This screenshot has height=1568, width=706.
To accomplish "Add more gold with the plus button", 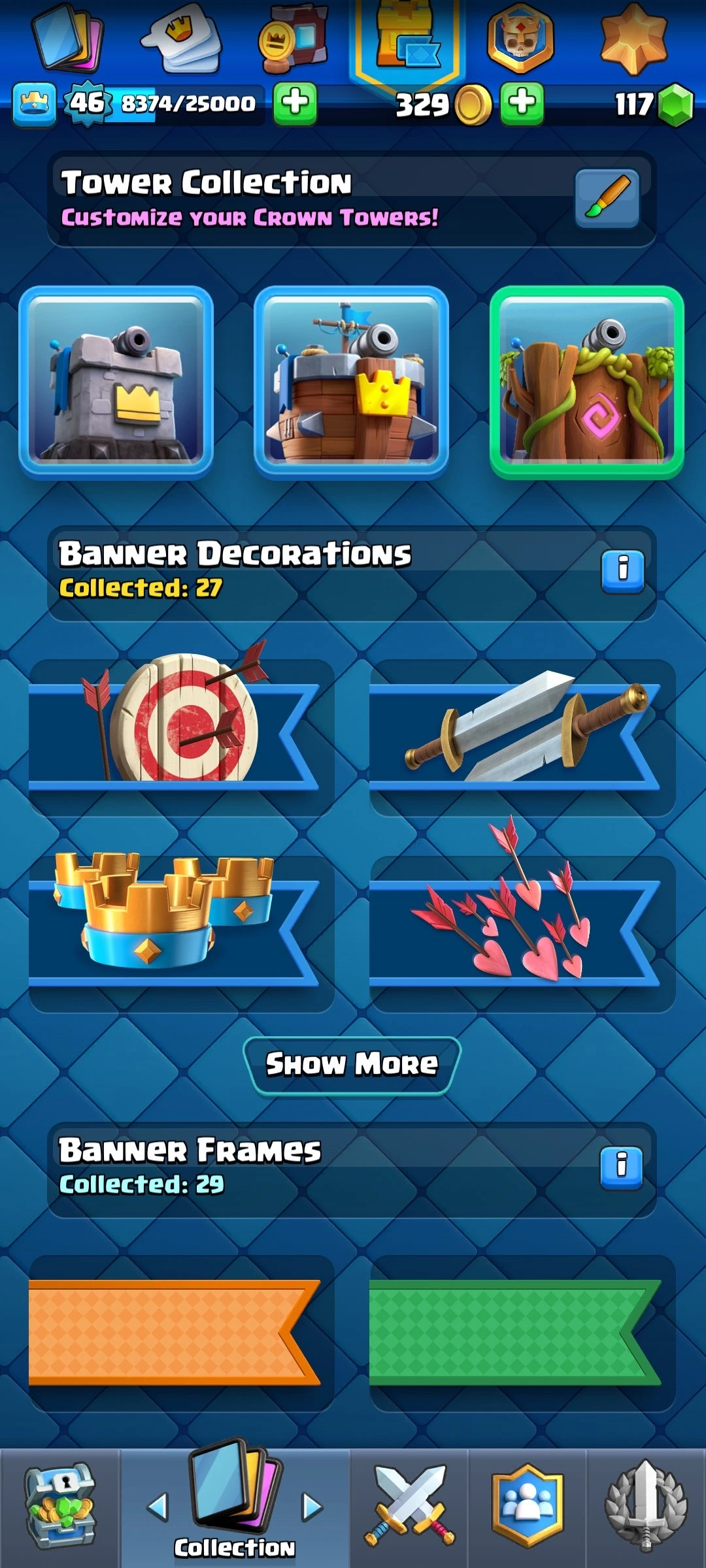I will (x=522, y=103).
